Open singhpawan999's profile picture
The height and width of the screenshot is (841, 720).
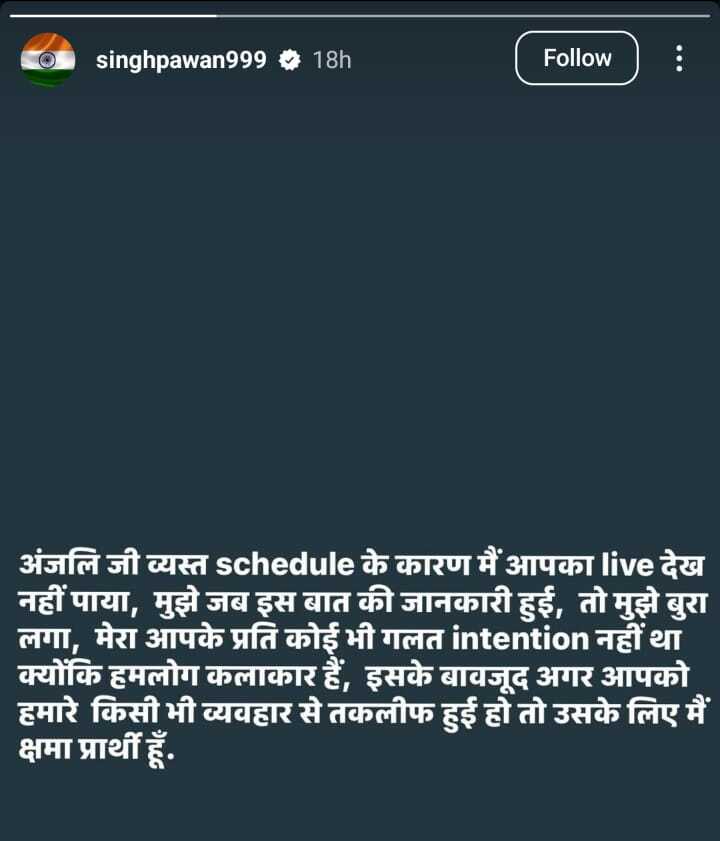pos(48,59)
